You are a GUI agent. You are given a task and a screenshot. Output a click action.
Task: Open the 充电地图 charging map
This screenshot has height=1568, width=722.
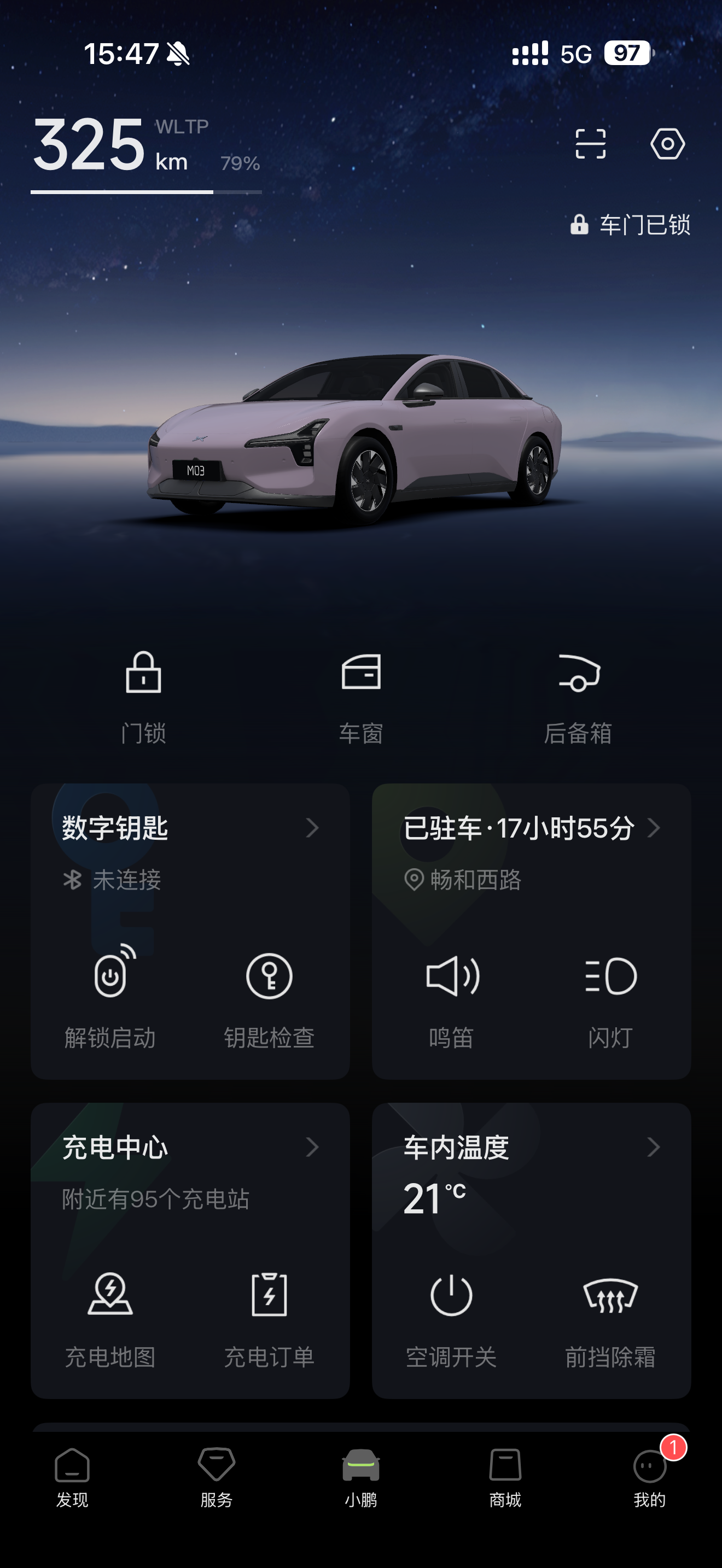pyautogui.click(x=110, y=1315)
